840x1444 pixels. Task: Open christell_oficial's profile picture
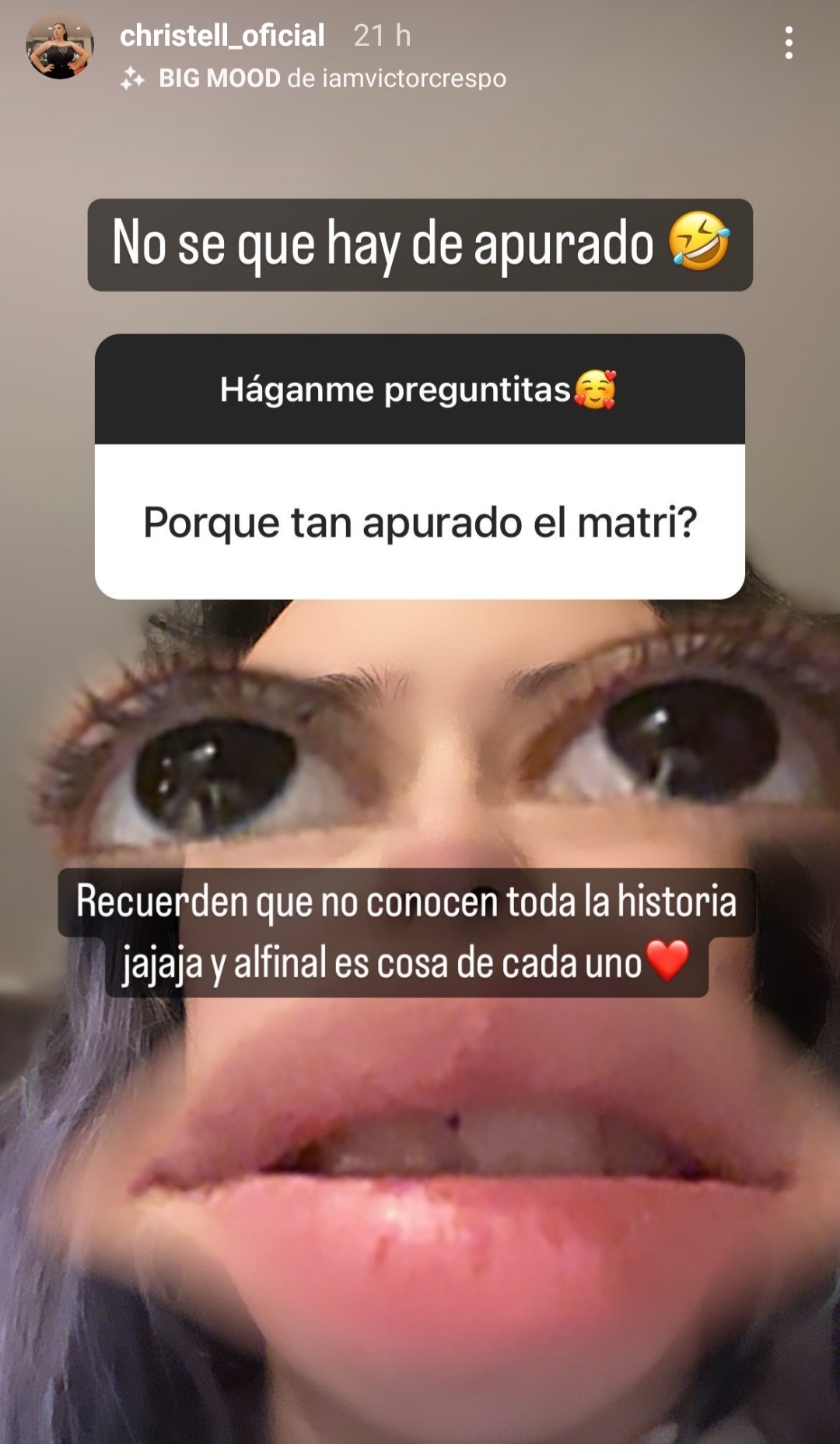60,47
